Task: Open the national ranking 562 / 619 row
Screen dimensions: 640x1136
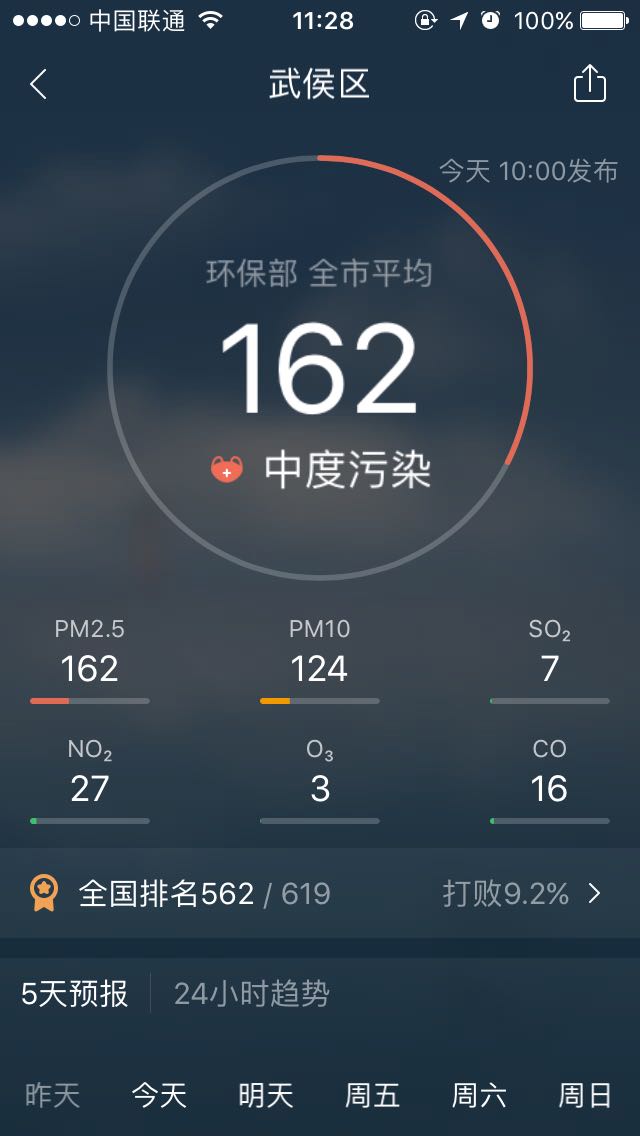Action: pyautogui.click(x=320, y=893)
